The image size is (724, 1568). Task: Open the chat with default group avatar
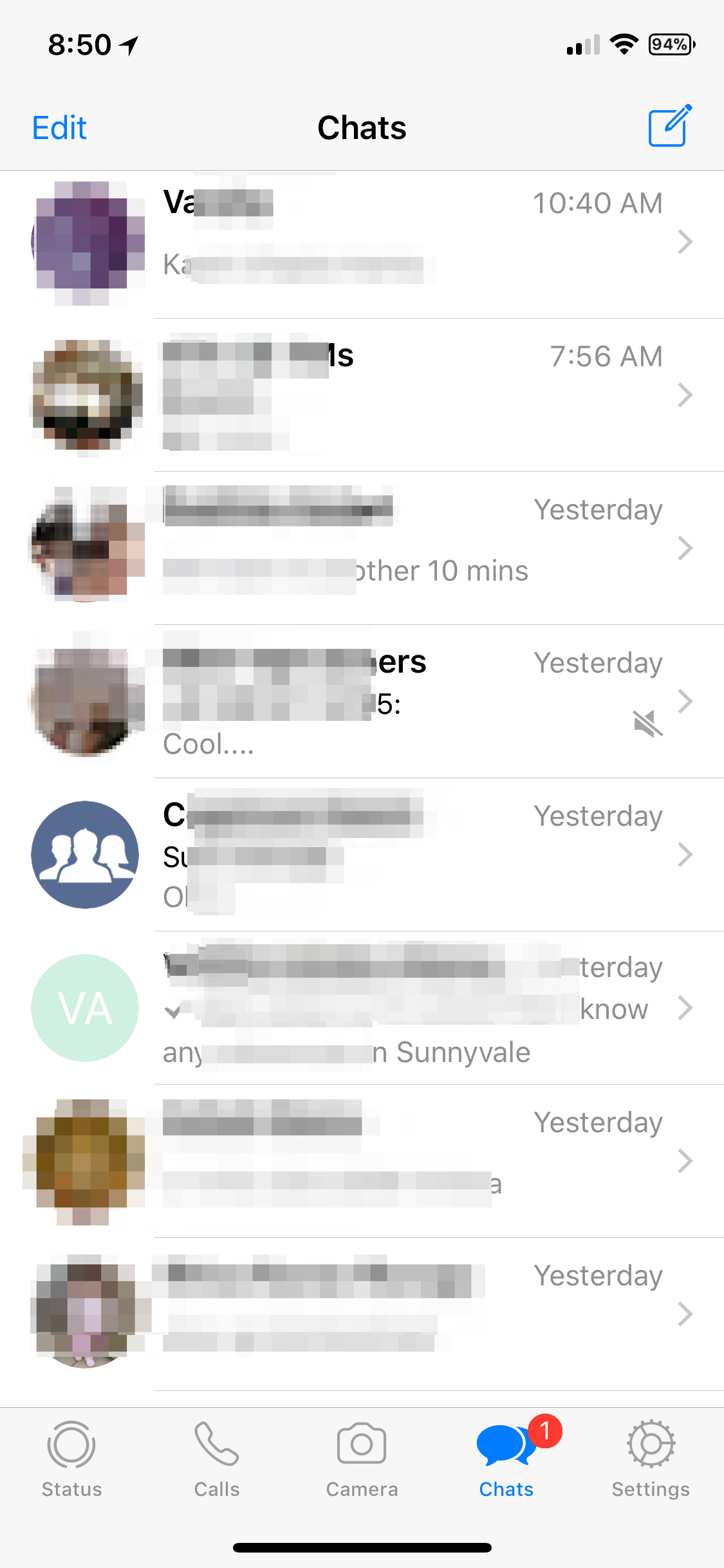coord(362,855)
